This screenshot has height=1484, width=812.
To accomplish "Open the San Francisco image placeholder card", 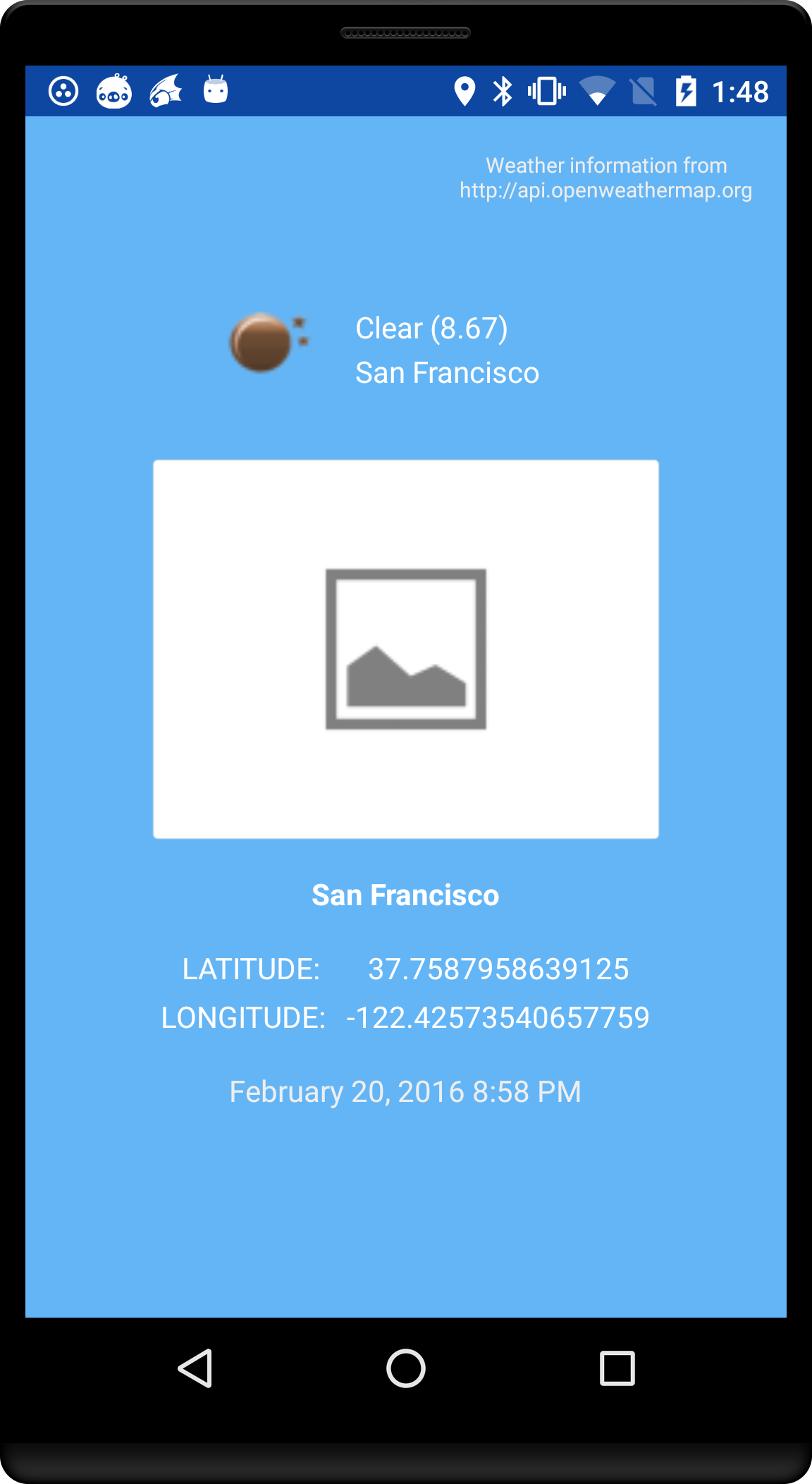I will point(406,649).
